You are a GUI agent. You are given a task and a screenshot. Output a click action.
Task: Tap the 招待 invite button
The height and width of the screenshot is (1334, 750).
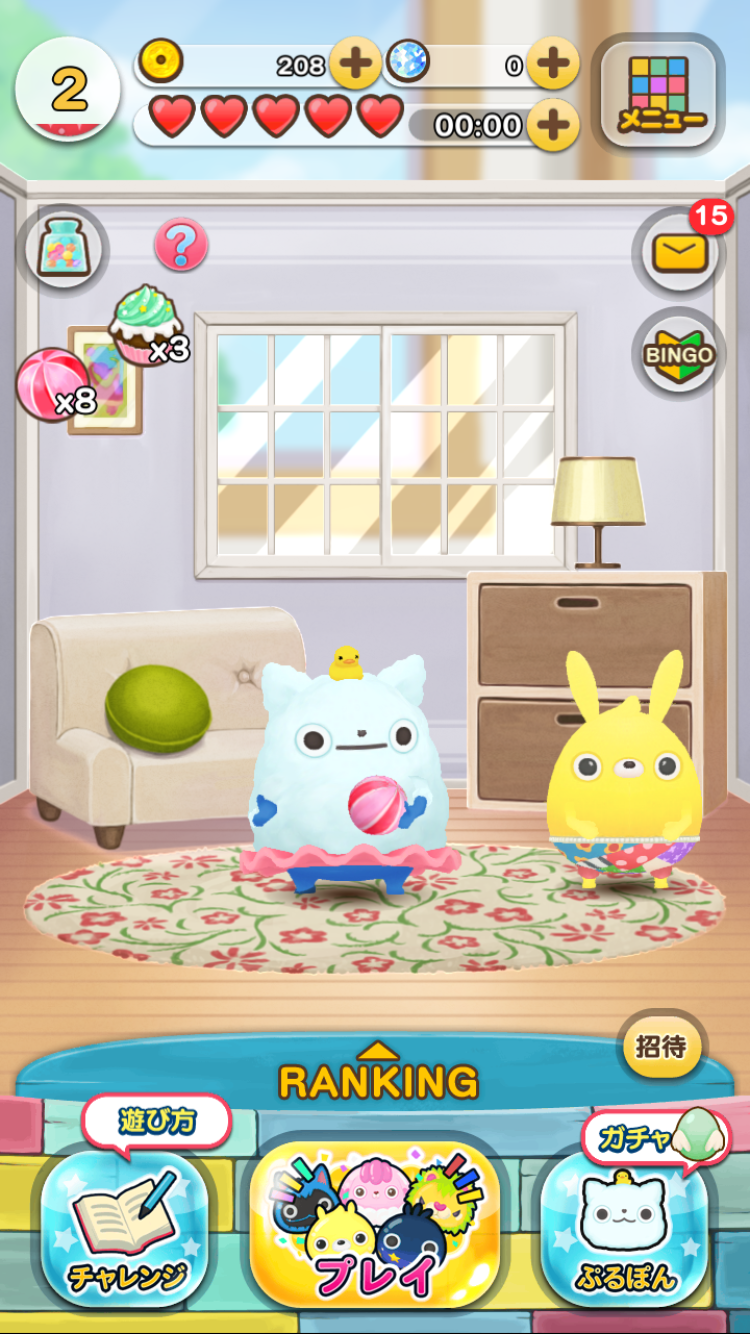[x=661, y=1047]
